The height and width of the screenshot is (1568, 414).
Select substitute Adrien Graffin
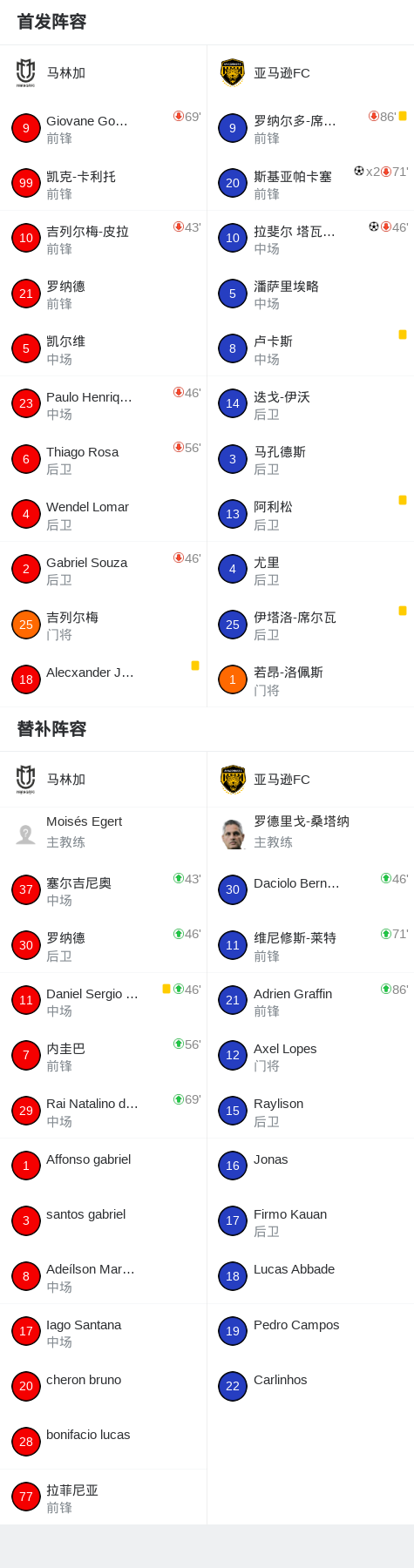click(310, 1001)
